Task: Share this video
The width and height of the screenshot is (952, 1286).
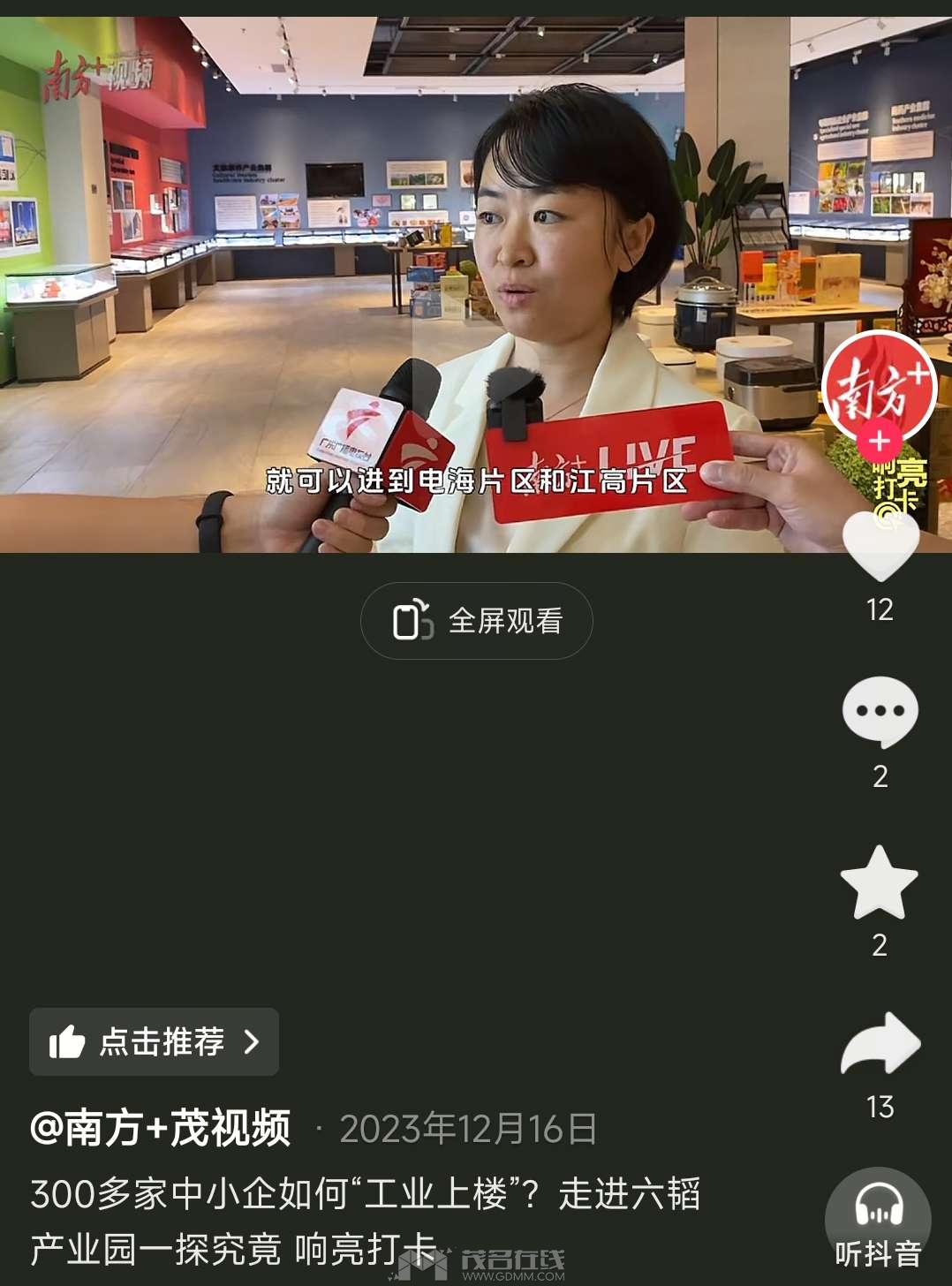Action: 880,1045
